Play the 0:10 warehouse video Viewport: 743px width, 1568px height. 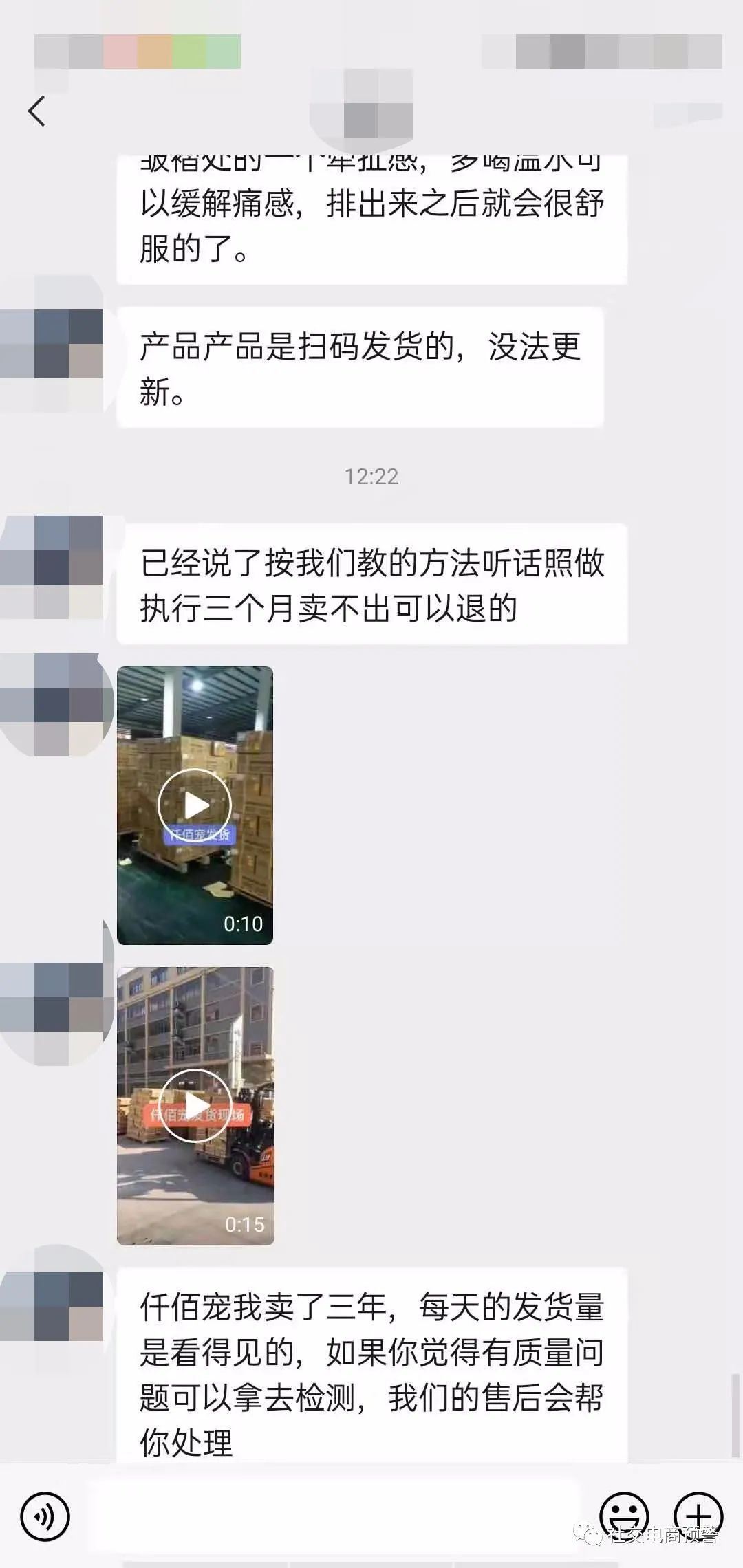coord(195,805)
